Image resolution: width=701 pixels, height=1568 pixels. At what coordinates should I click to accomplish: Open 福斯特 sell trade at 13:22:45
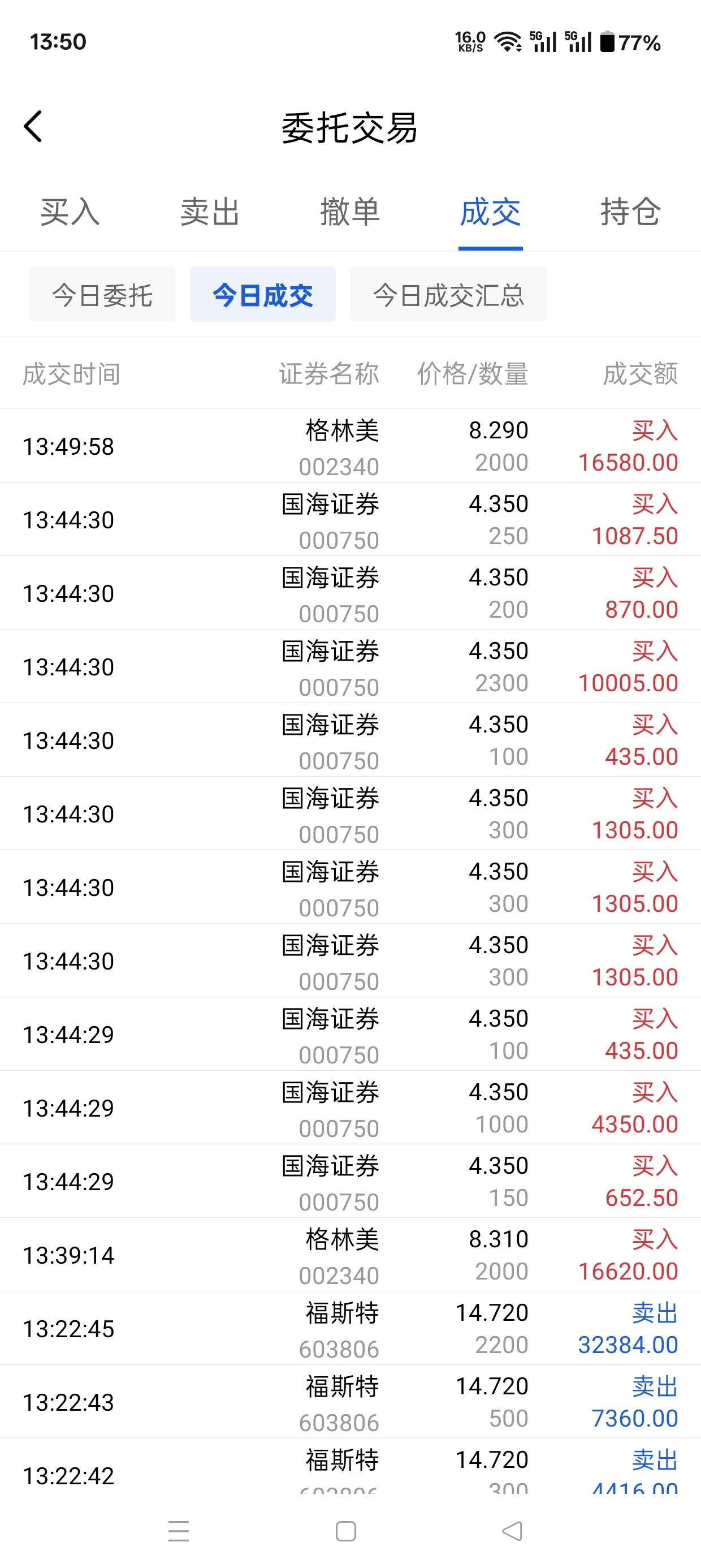350,1328
